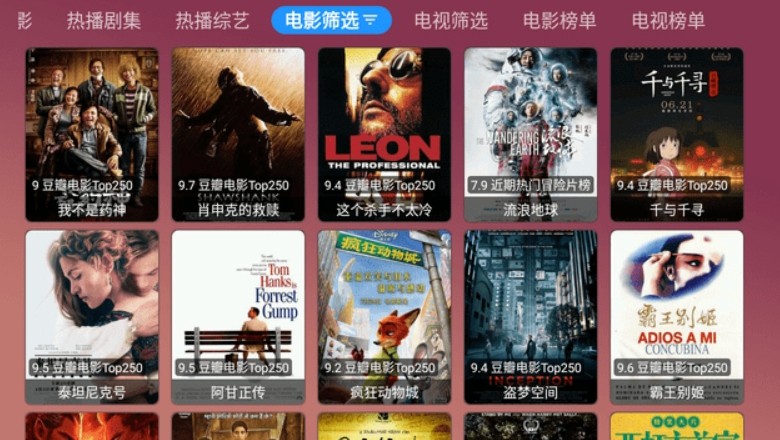The image size is (780, 440).
Task: Open the 电影筛选 filter tab
Action: coord(331,20)
